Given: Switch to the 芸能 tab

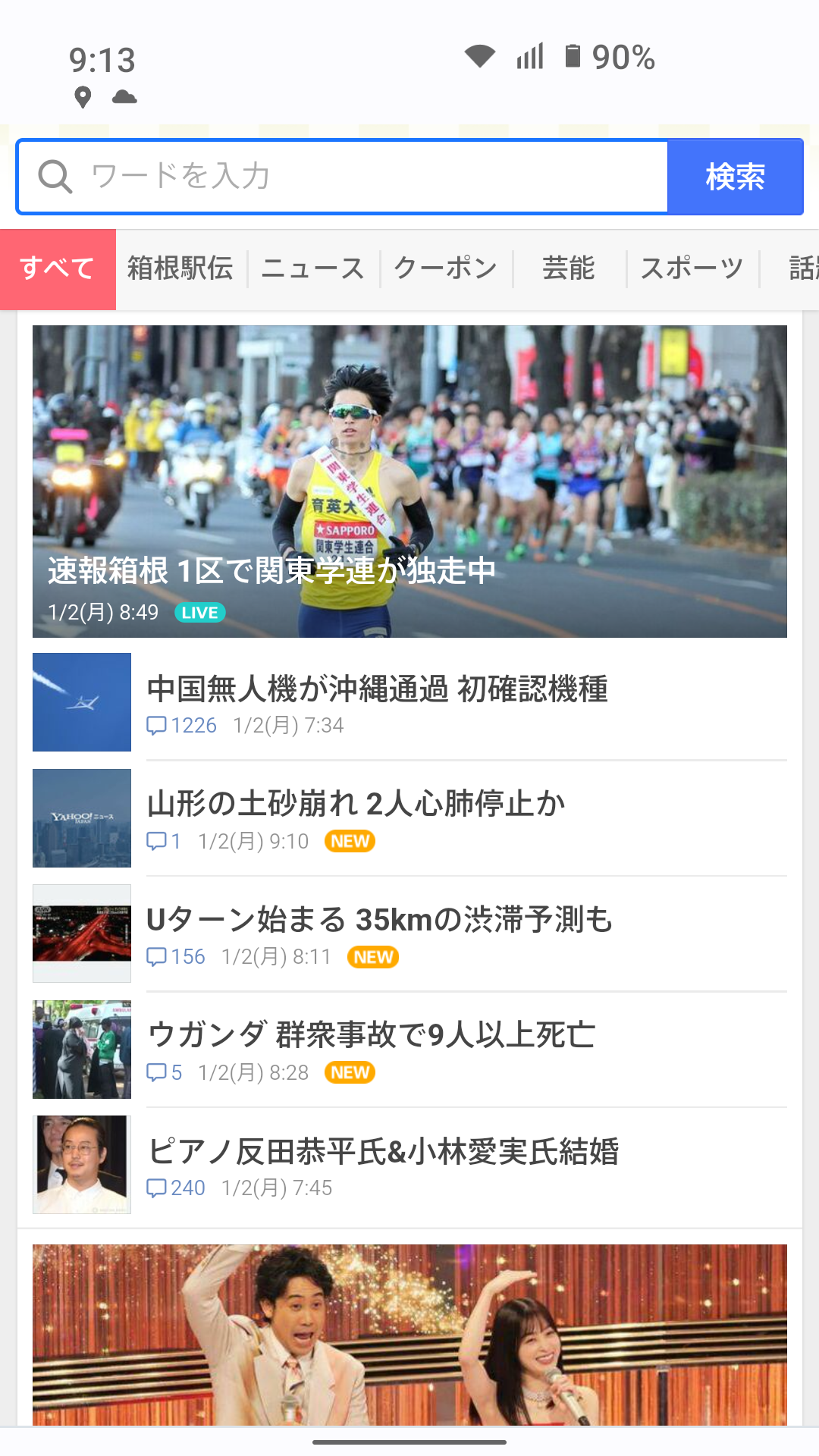Looking at the screenshot, I should click(x=569, y=269).
